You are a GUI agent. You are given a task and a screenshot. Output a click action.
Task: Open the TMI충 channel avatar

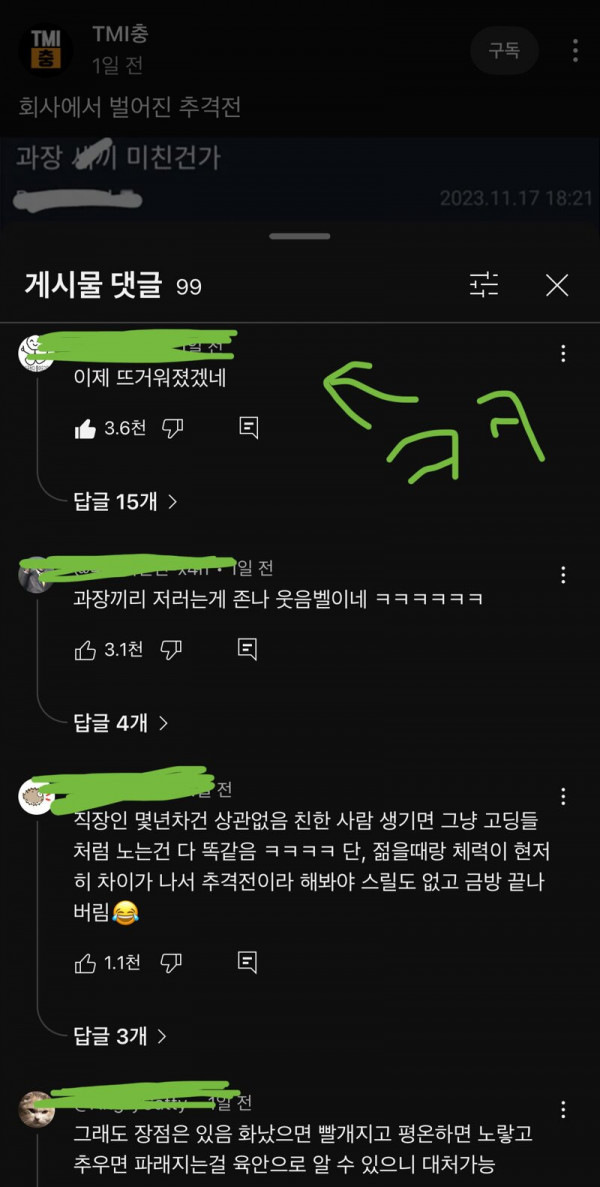pyautogui.click(x=45, y=50)
